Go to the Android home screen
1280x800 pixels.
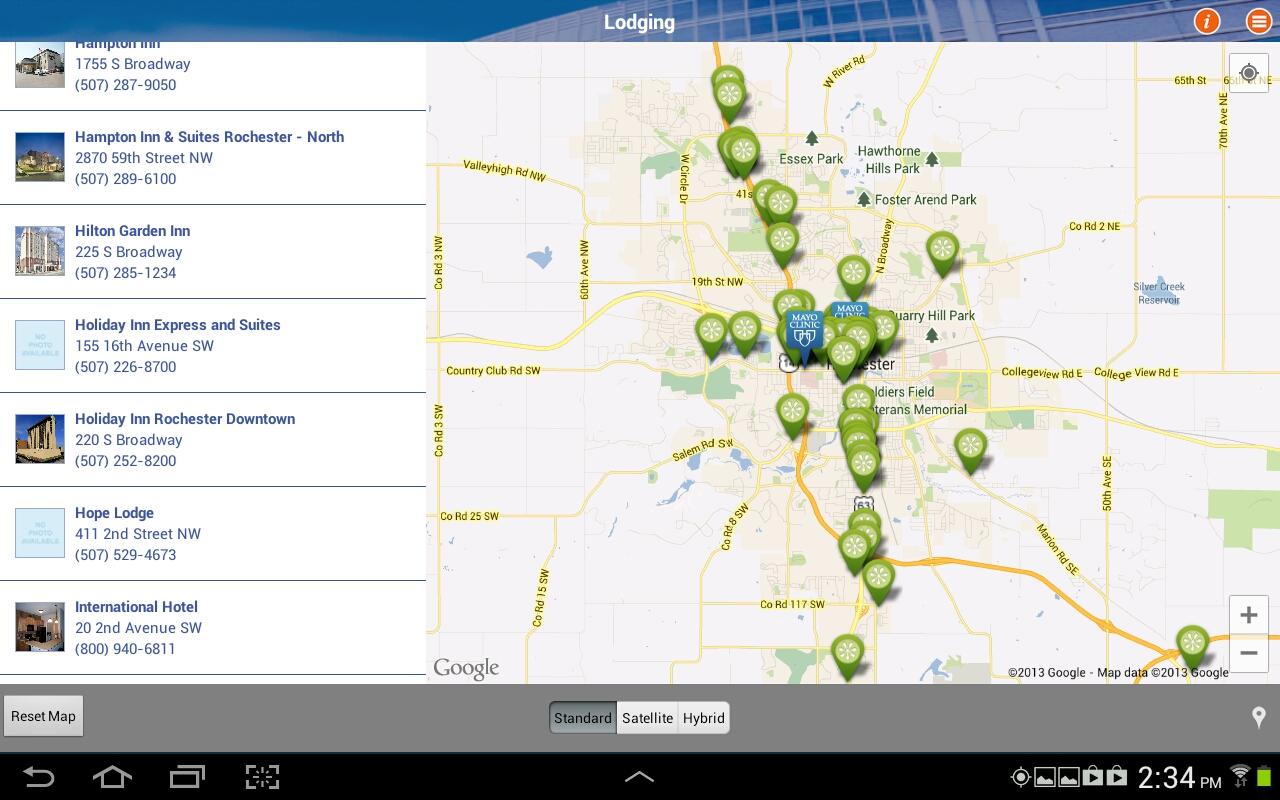point(112,777)
